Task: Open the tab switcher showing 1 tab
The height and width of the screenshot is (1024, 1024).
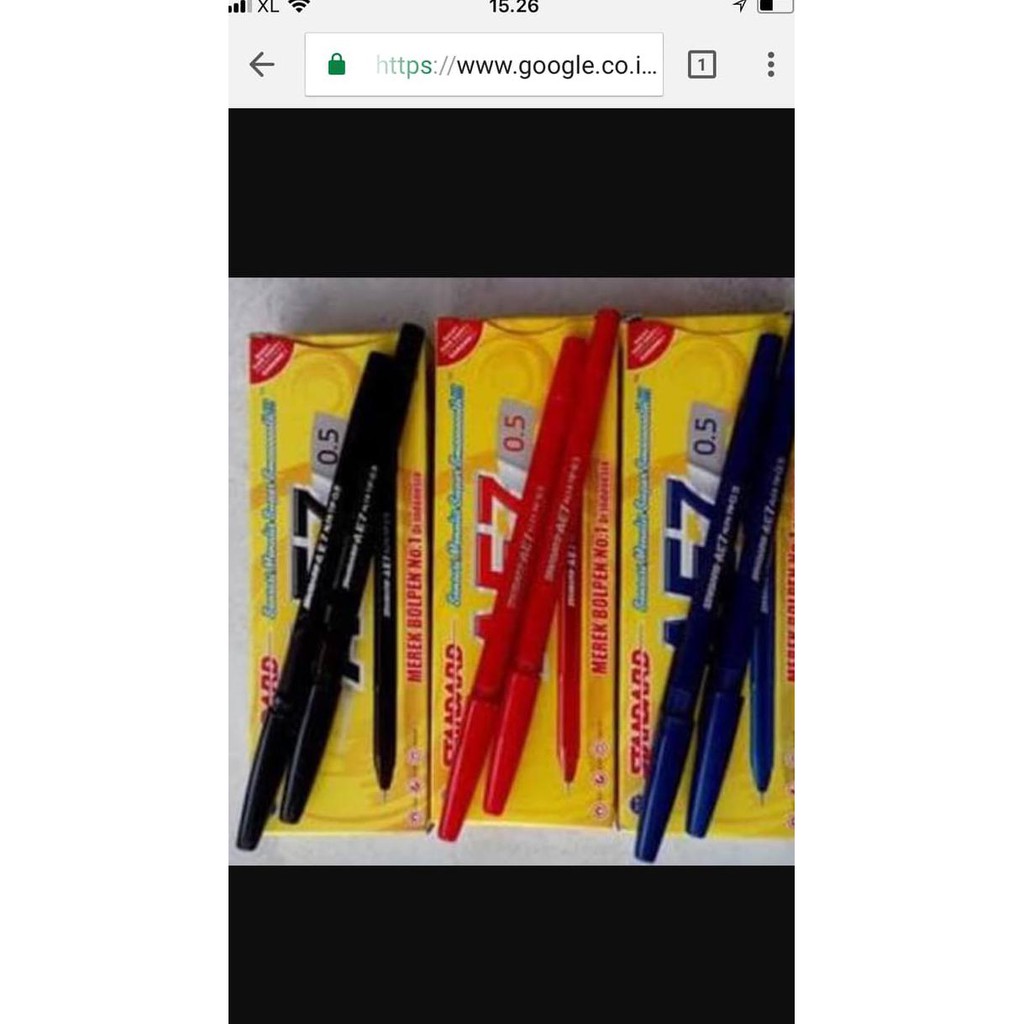Action: tap(702, 65)
